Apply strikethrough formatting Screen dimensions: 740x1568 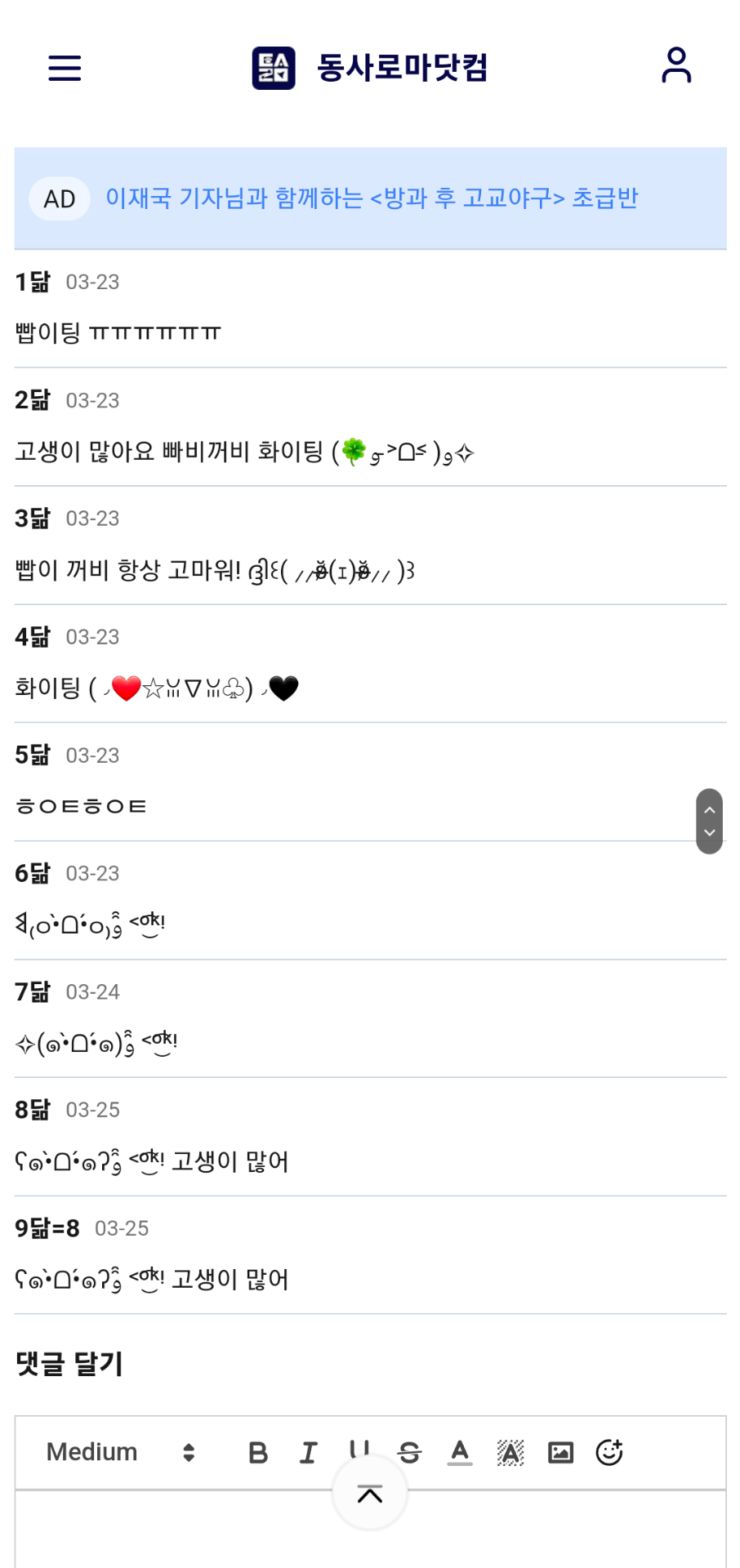pyautogui.click(x=409, y=1453)
